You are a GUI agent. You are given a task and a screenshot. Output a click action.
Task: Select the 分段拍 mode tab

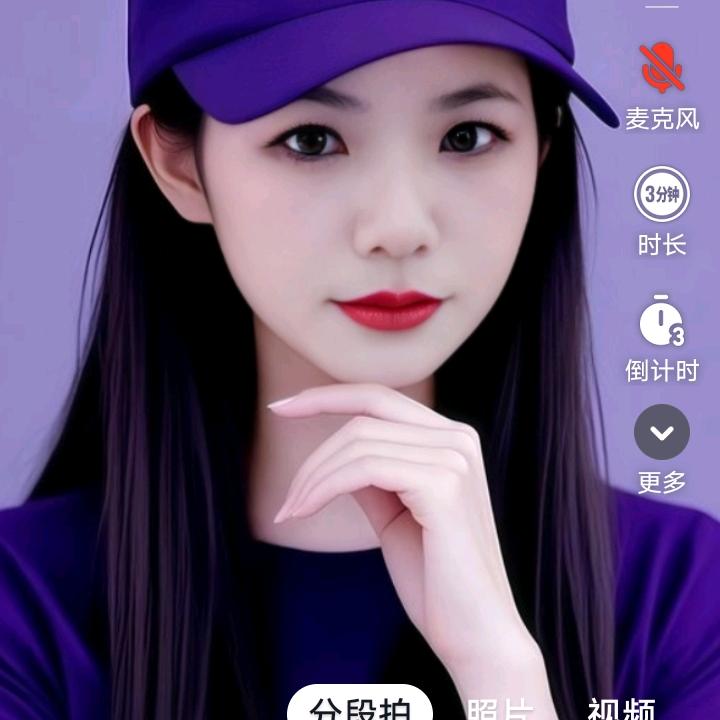[360, 707]
